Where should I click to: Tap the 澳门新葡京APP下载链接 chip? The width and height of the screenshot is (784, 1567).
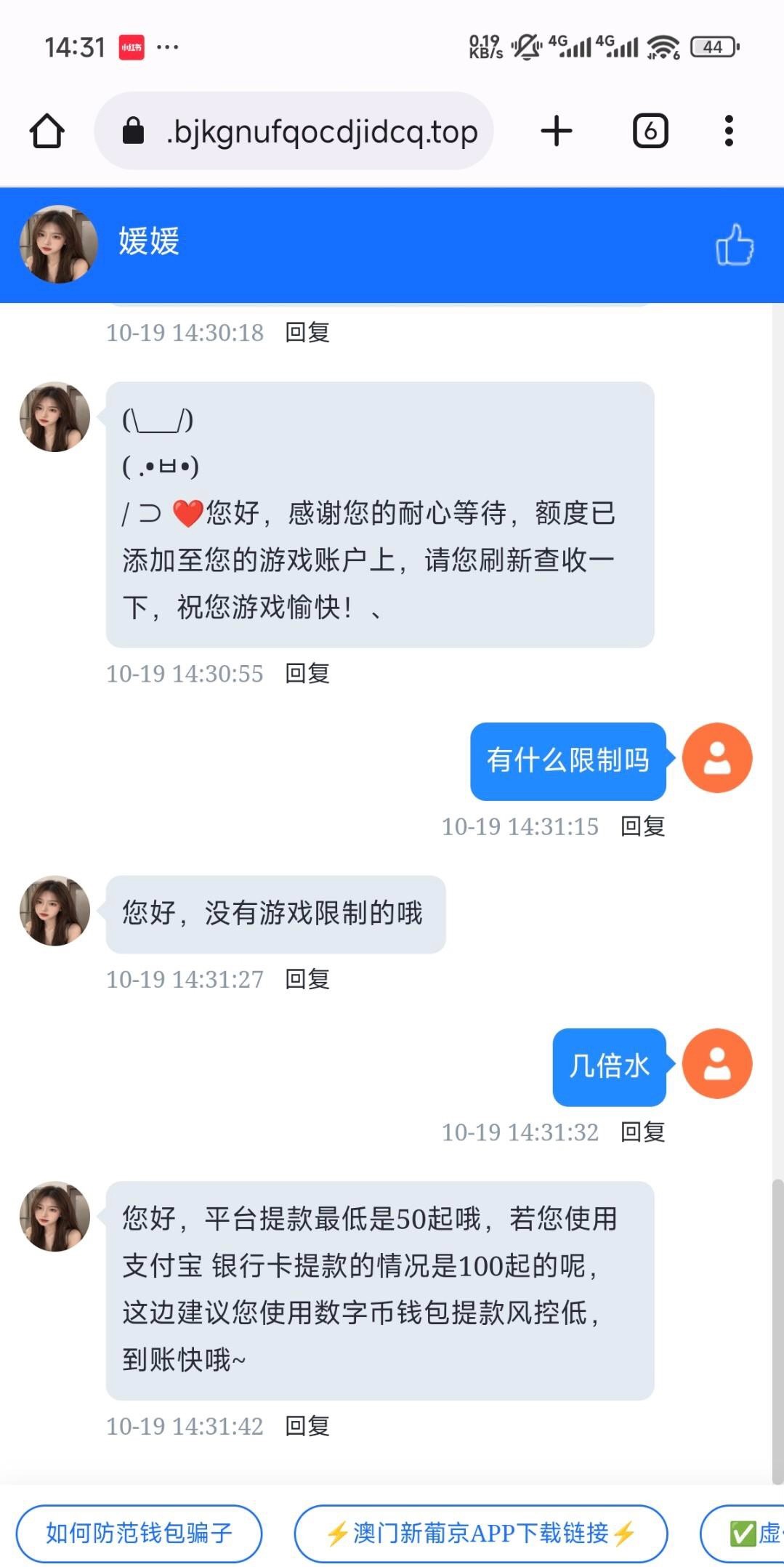click(480, 1533)
